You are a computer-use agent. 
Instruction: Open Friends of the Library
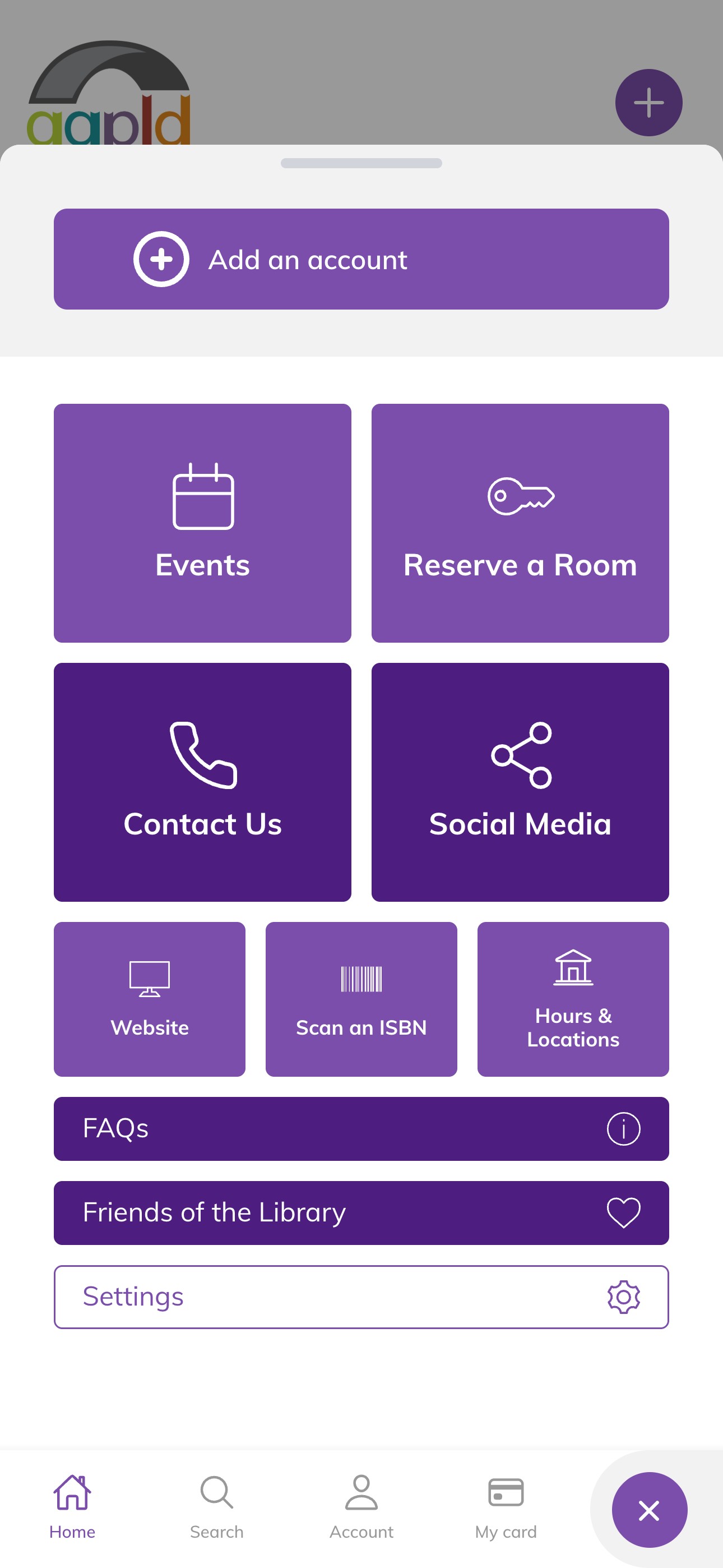pyautogui.click(x=361, y=1212)
